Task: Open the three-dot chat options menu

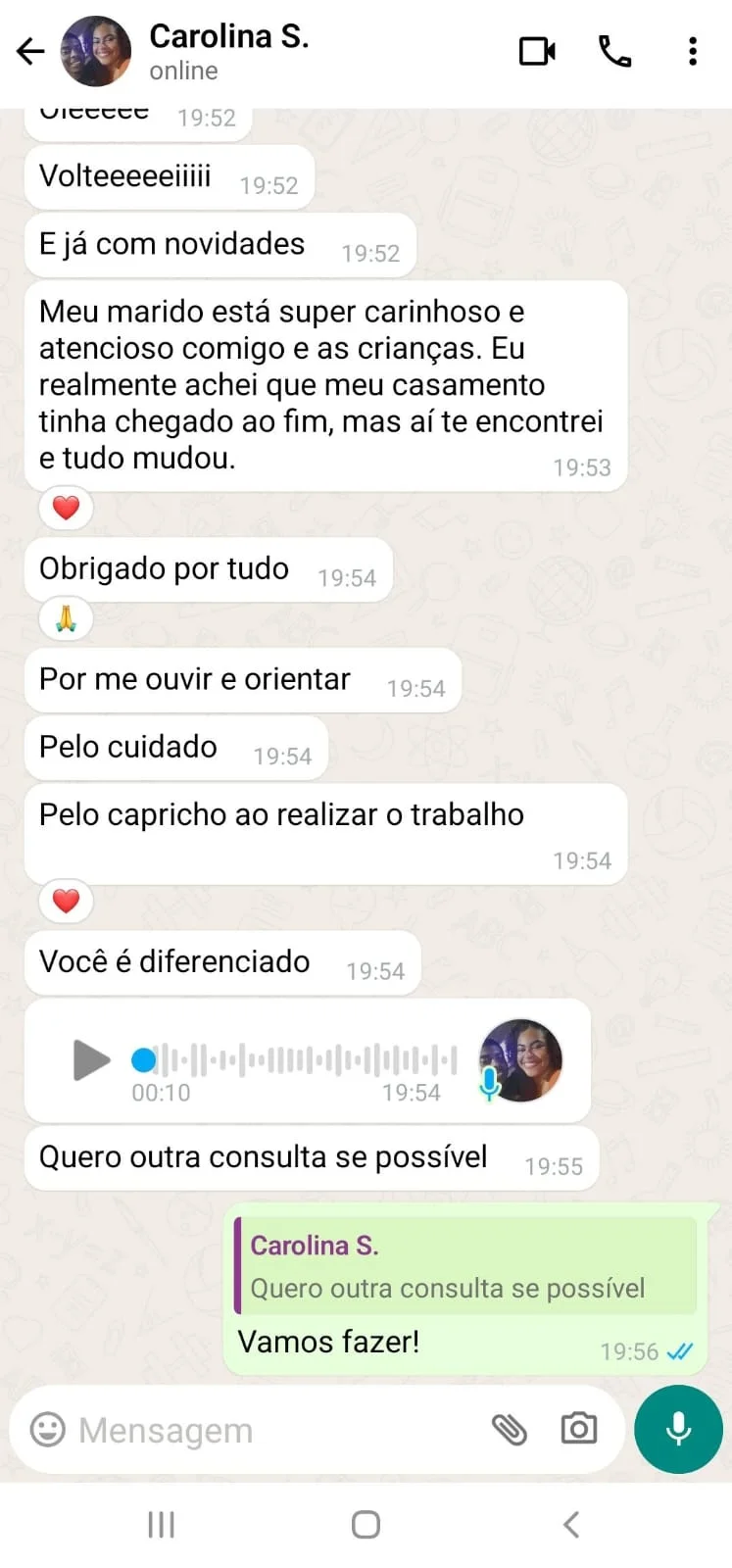Action: [x=692, y=51]
